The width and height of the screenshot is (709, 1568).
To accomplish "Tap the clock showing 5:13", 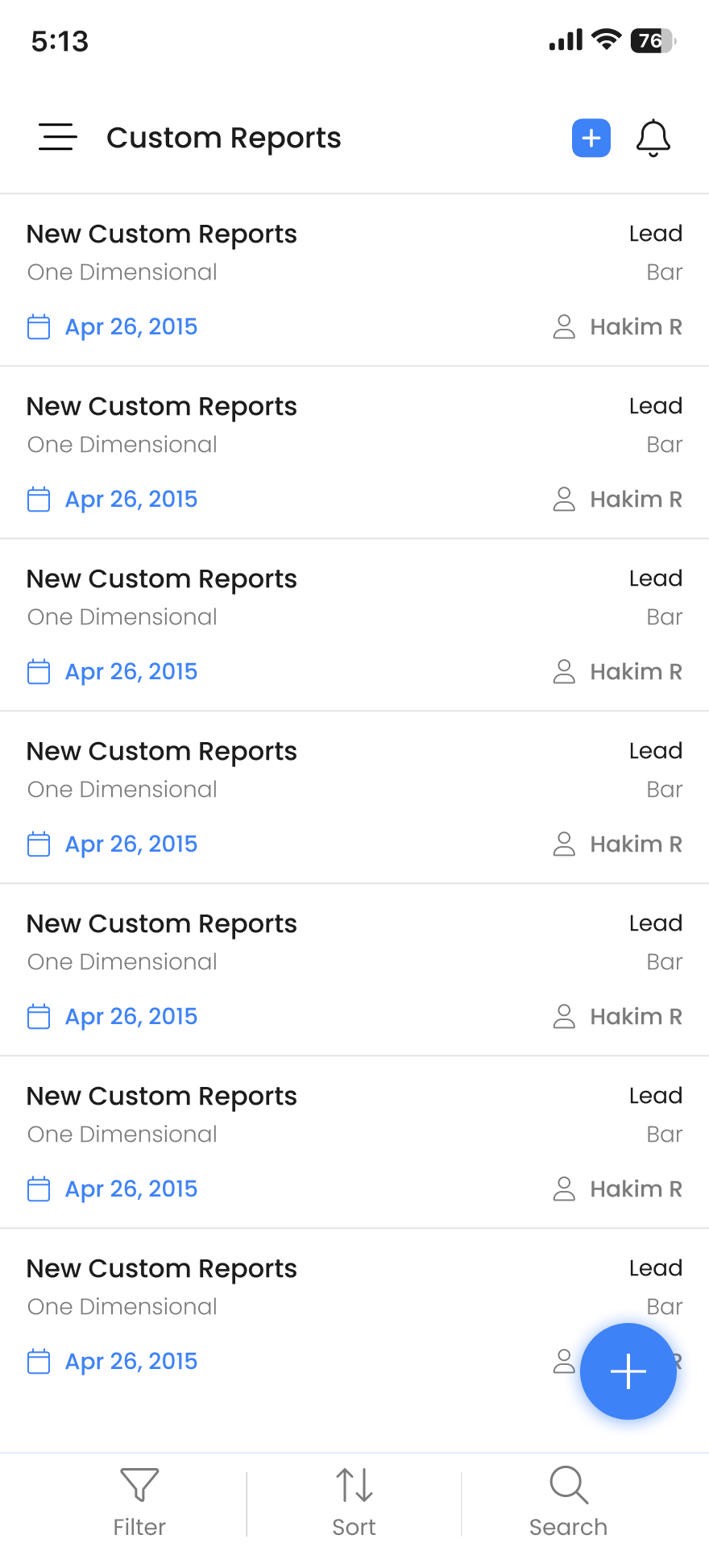I will pos(59,40).
